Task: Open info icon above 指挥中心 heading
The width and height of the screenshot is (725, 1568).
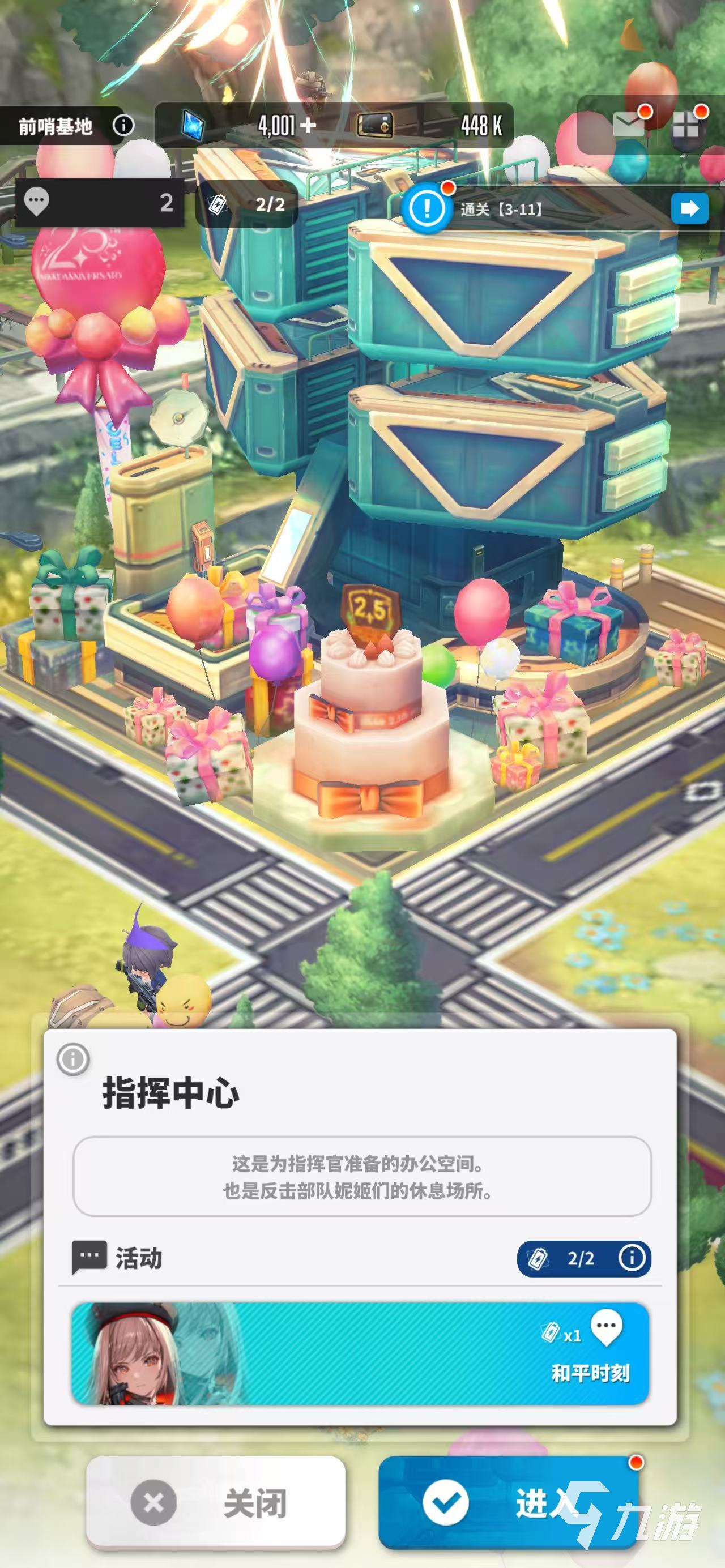Action: click(x=73, y=1058)
